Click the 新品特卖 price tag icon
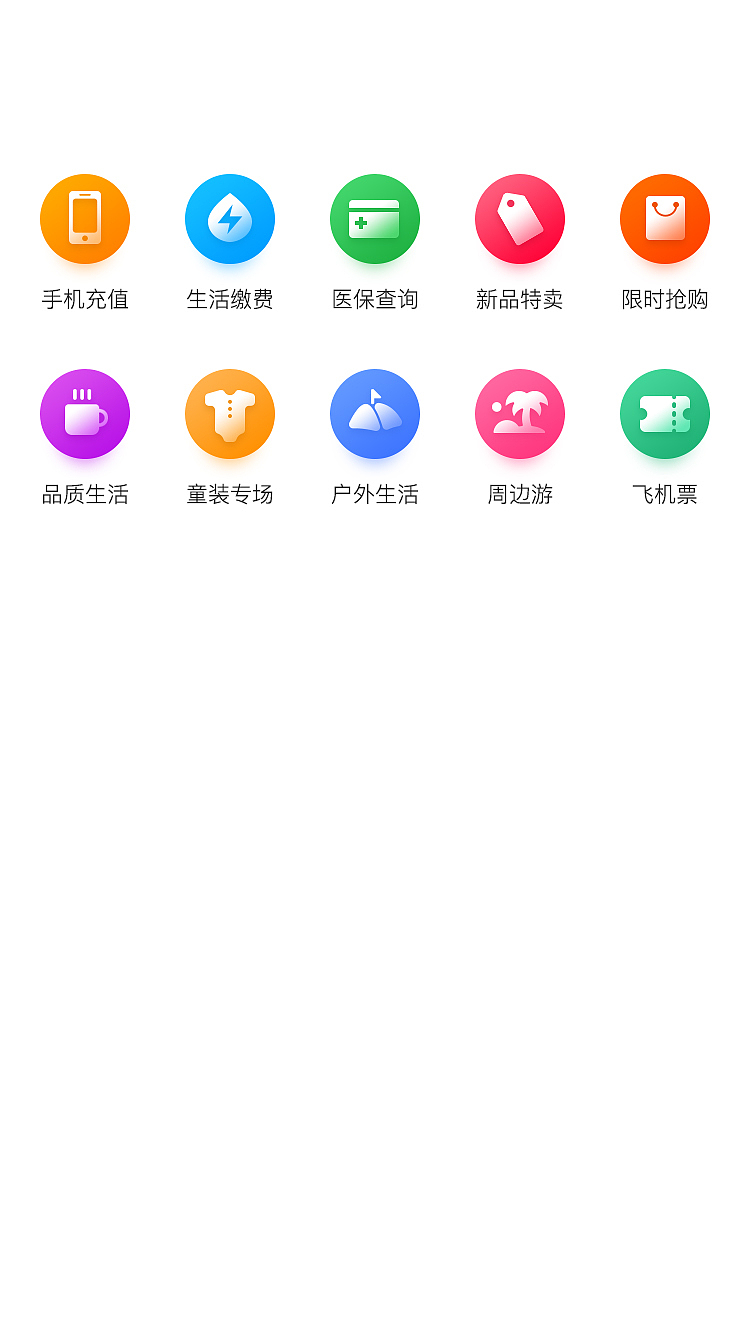Viewport: 750px width, 1334px height. coord(520,218)
